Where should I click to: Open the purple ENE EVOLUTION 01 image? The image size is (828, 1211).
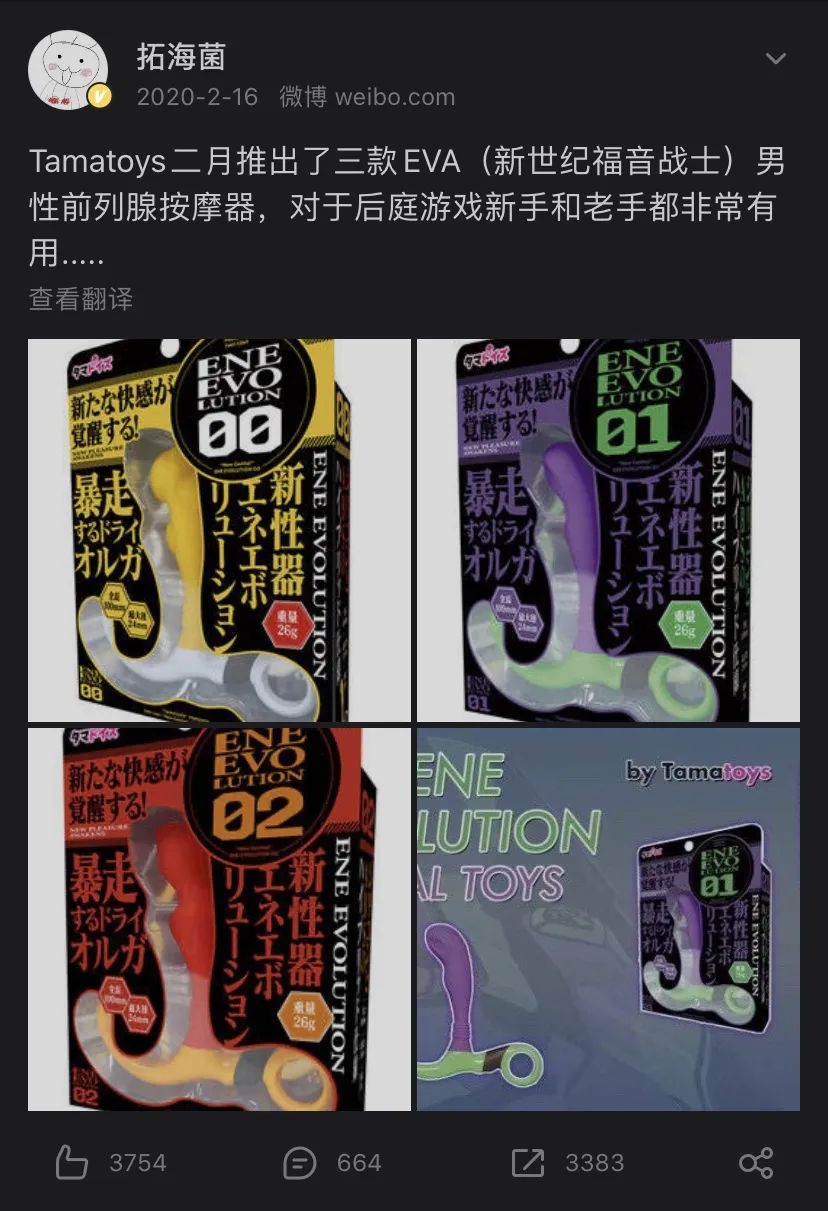[x=608, y=530]
